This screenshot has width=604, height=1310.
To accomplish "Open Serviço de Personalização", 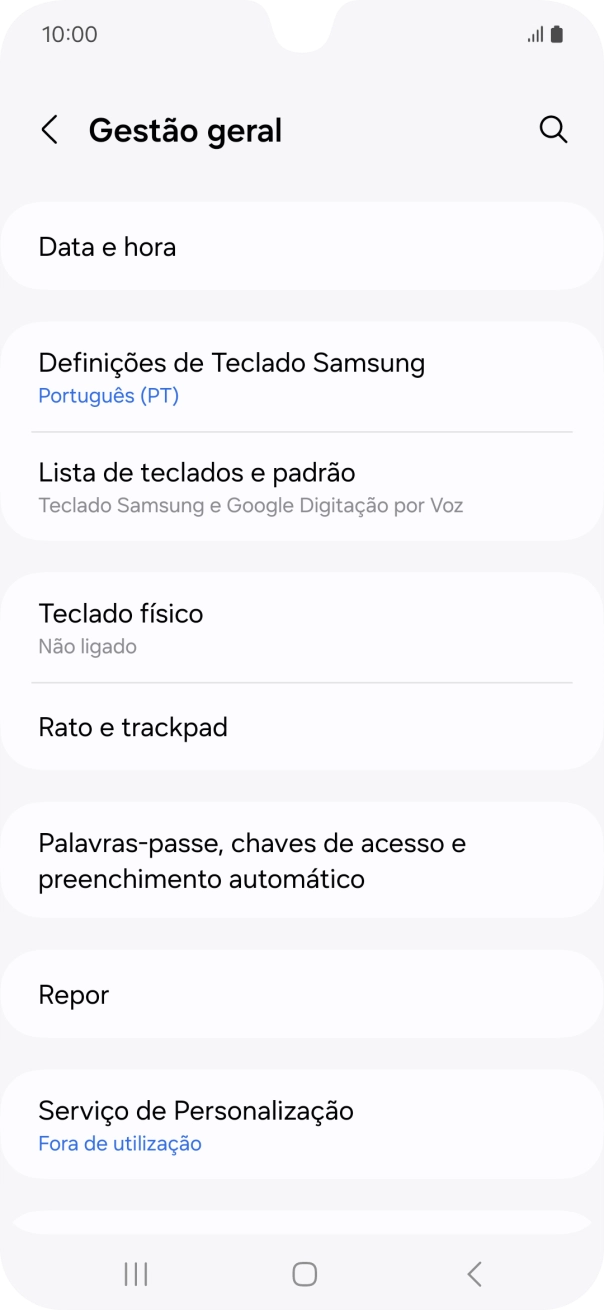I will pos(300,1125).
